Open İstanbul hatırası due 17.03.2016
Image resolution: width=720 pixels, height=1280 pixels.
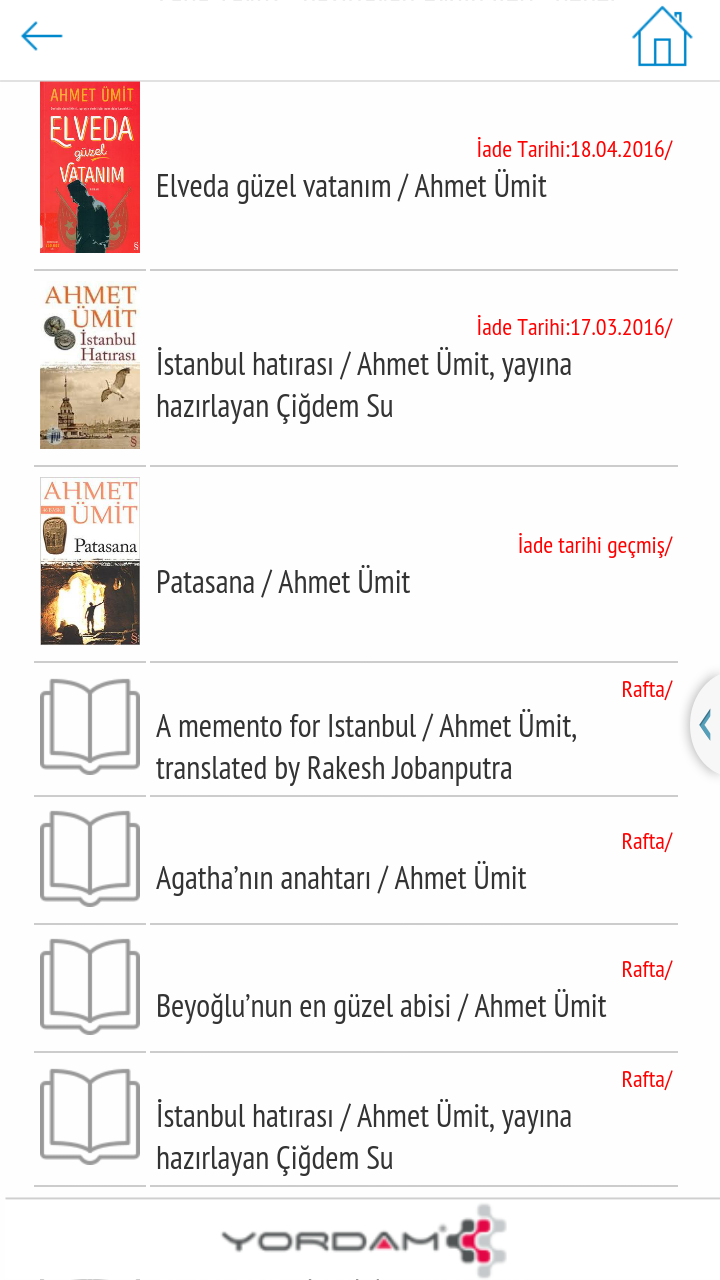(x=364, y=385)
